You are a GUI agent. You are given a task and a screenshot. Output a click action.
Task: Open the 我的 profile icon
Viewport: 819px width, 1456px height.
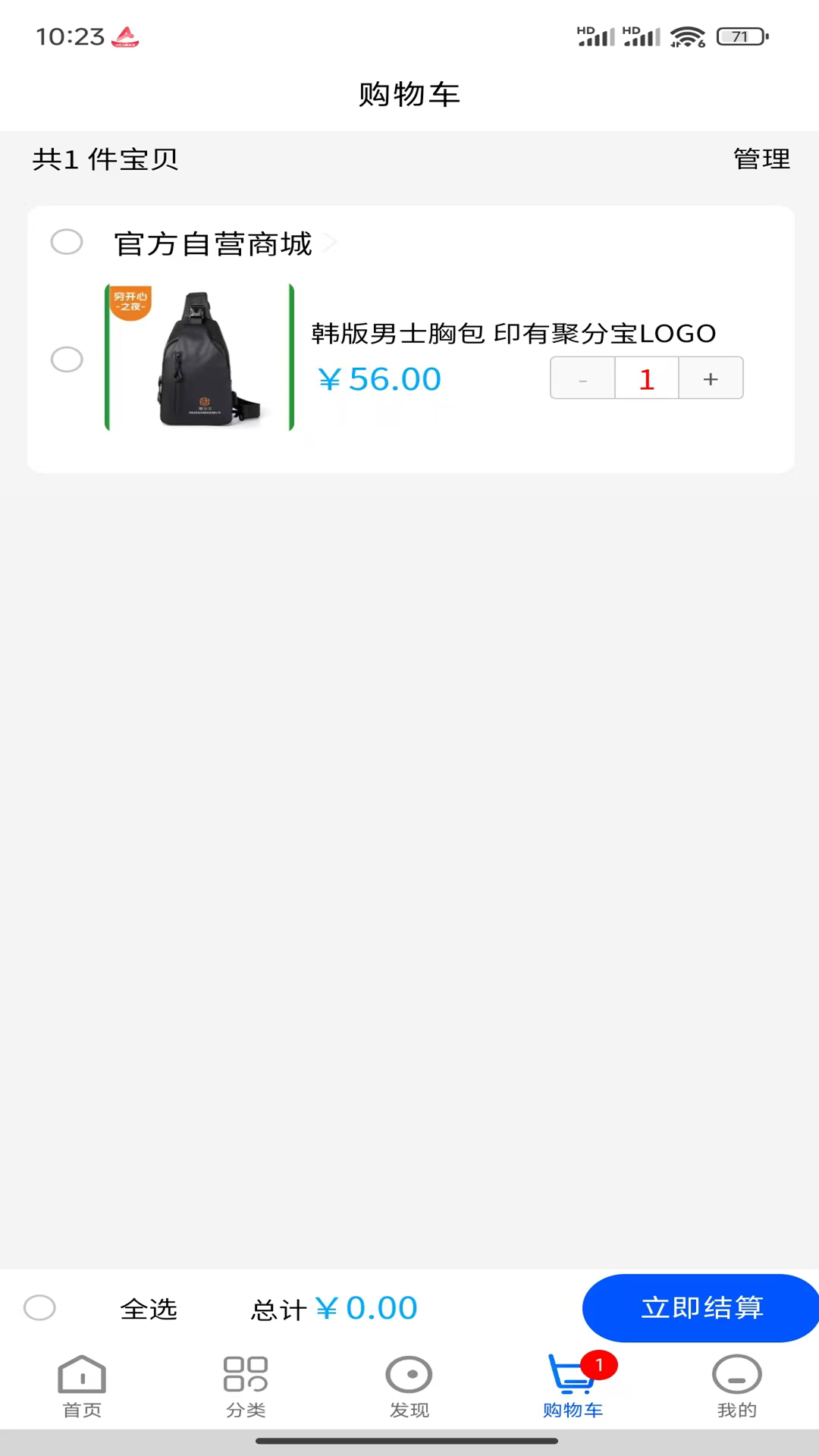pos(736,1373)
